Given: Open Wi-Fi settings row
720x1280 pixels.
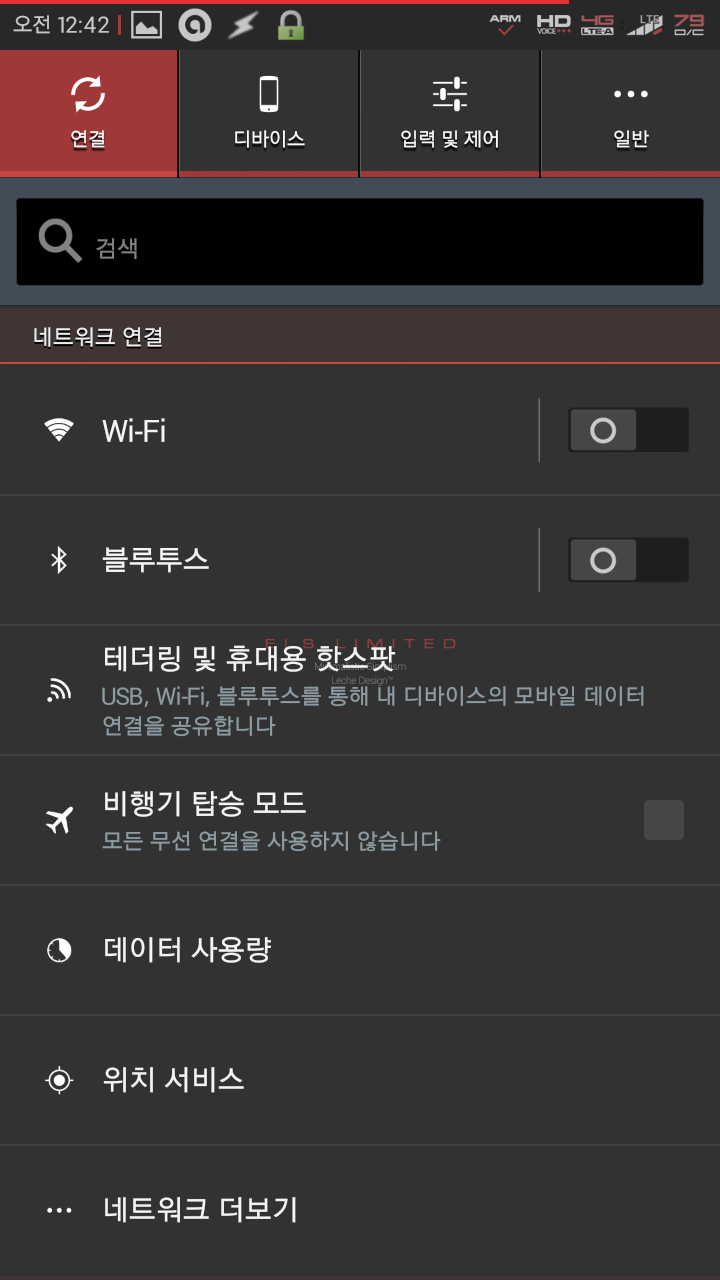Looking at the screenshot, I should (280, 431).
